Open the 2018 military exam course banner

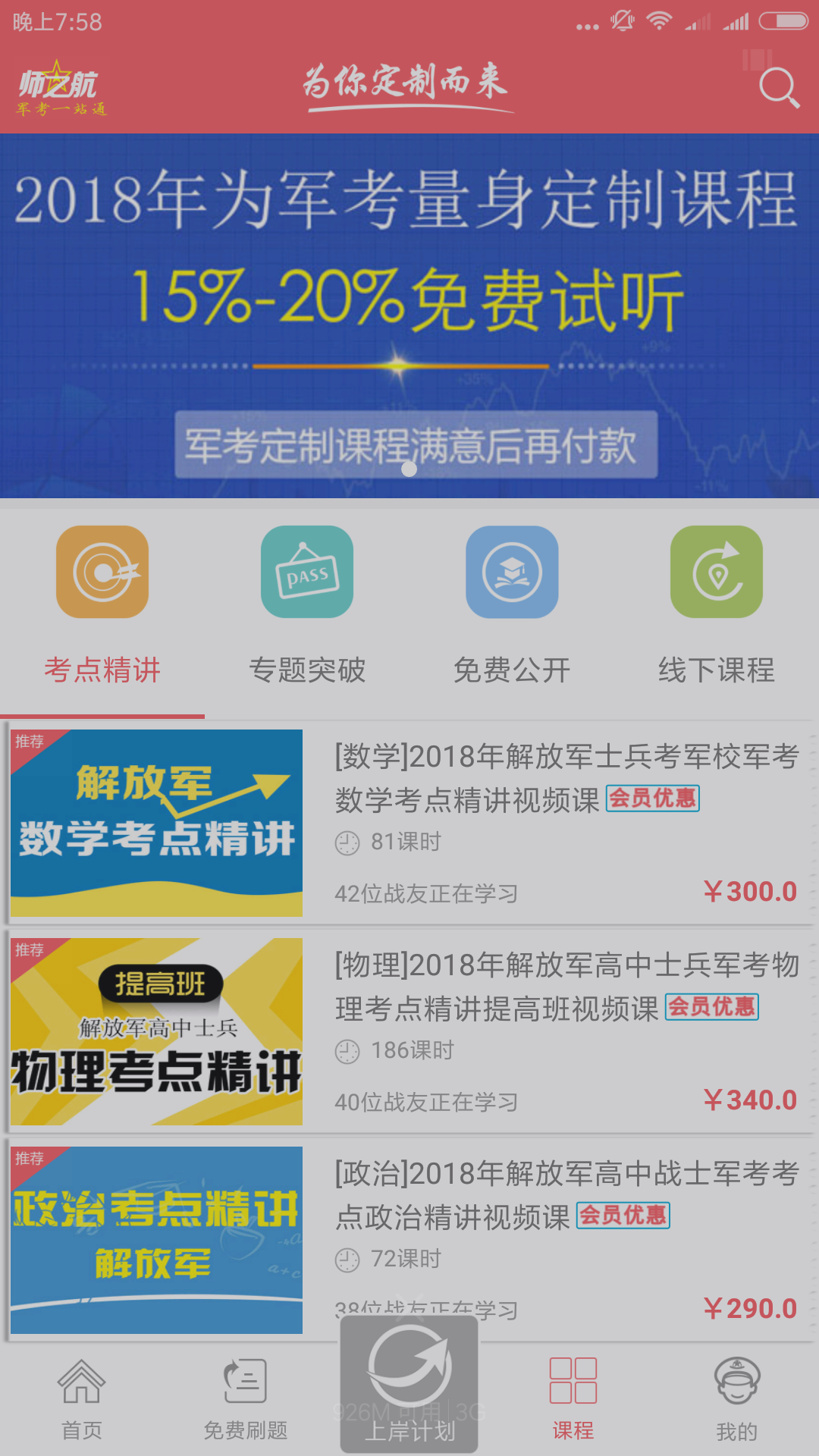(409, 315)
